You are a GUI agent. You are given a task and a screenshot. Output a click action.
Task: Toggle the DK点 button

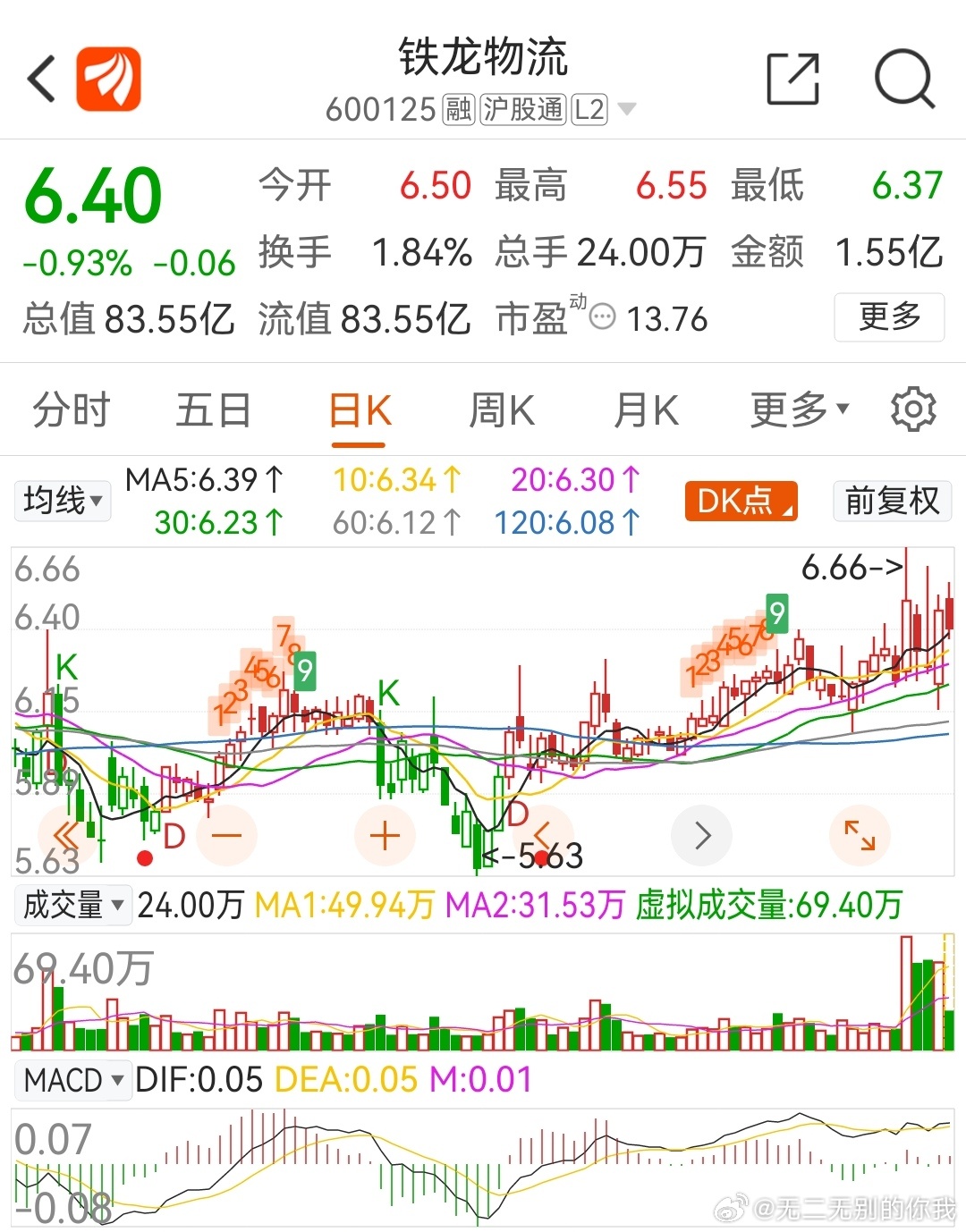tap(740, 501)
